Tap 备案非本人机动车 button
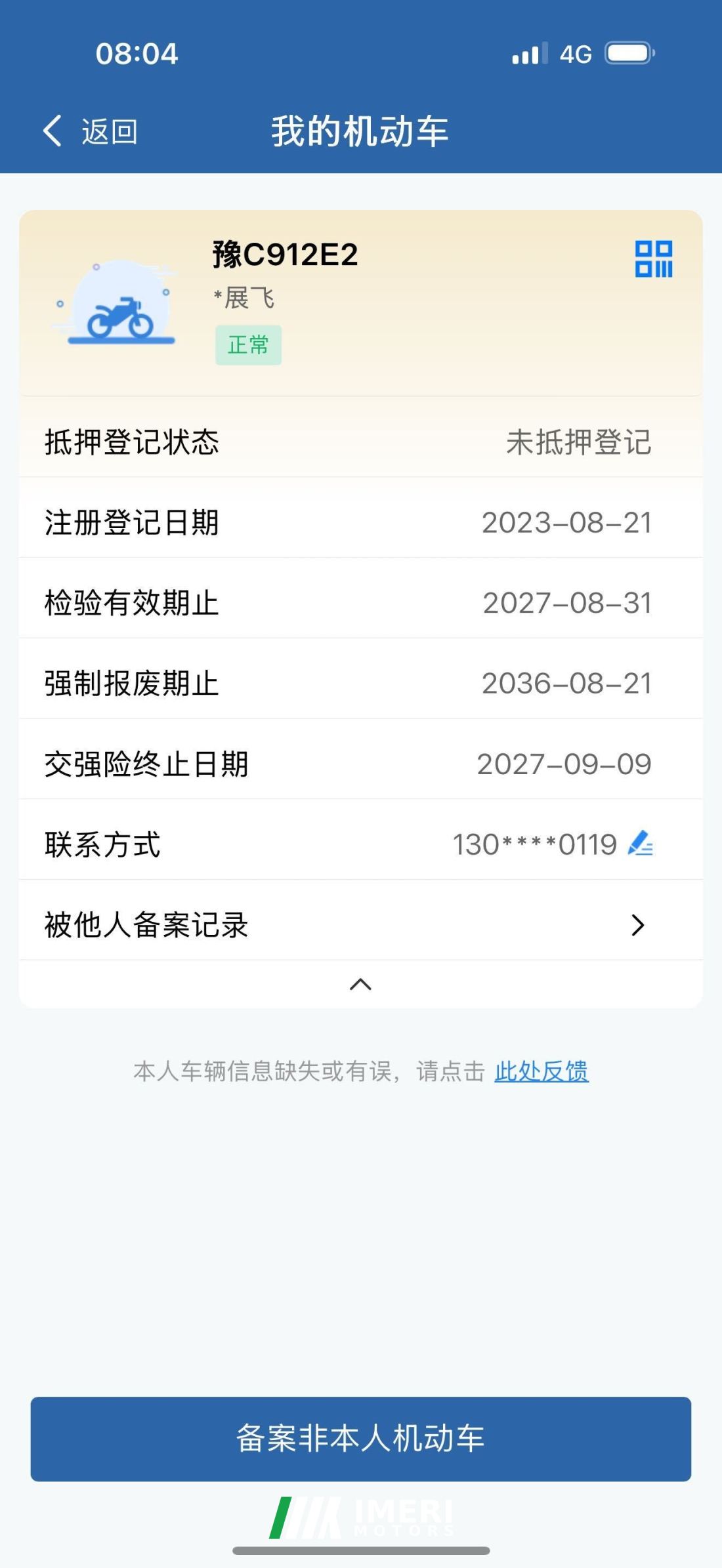722x1568 pixels. 360,1438
